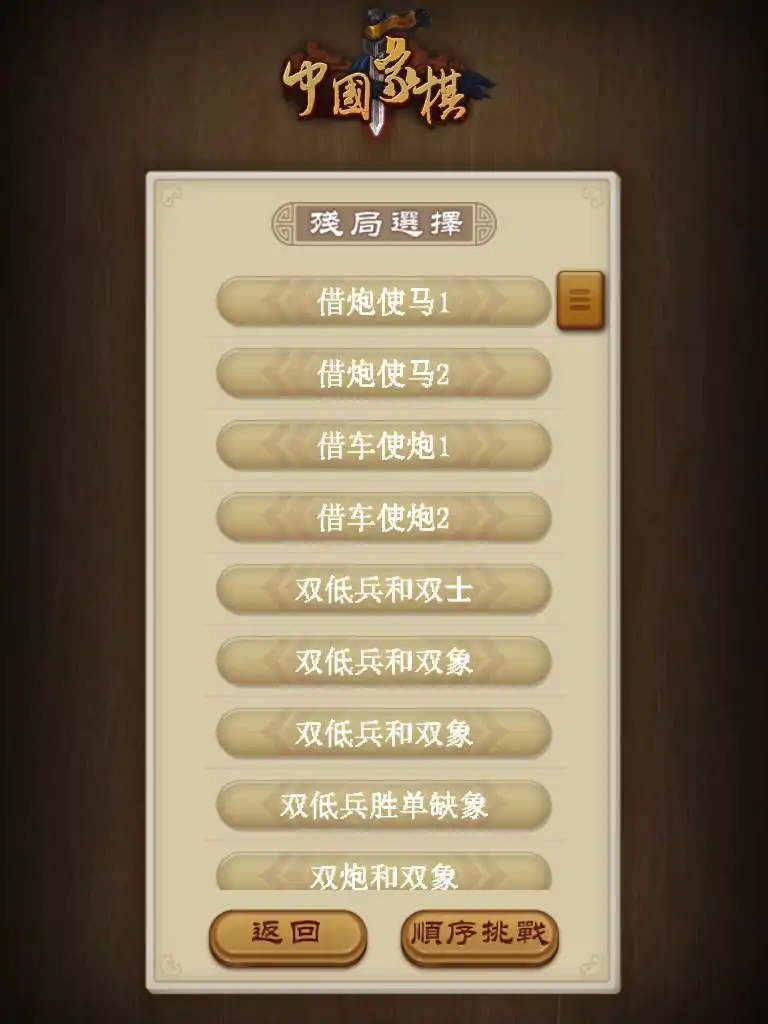Select the puzzle 双炮和双象
This screenshot has height=1024, width=768.
point(384,873)
